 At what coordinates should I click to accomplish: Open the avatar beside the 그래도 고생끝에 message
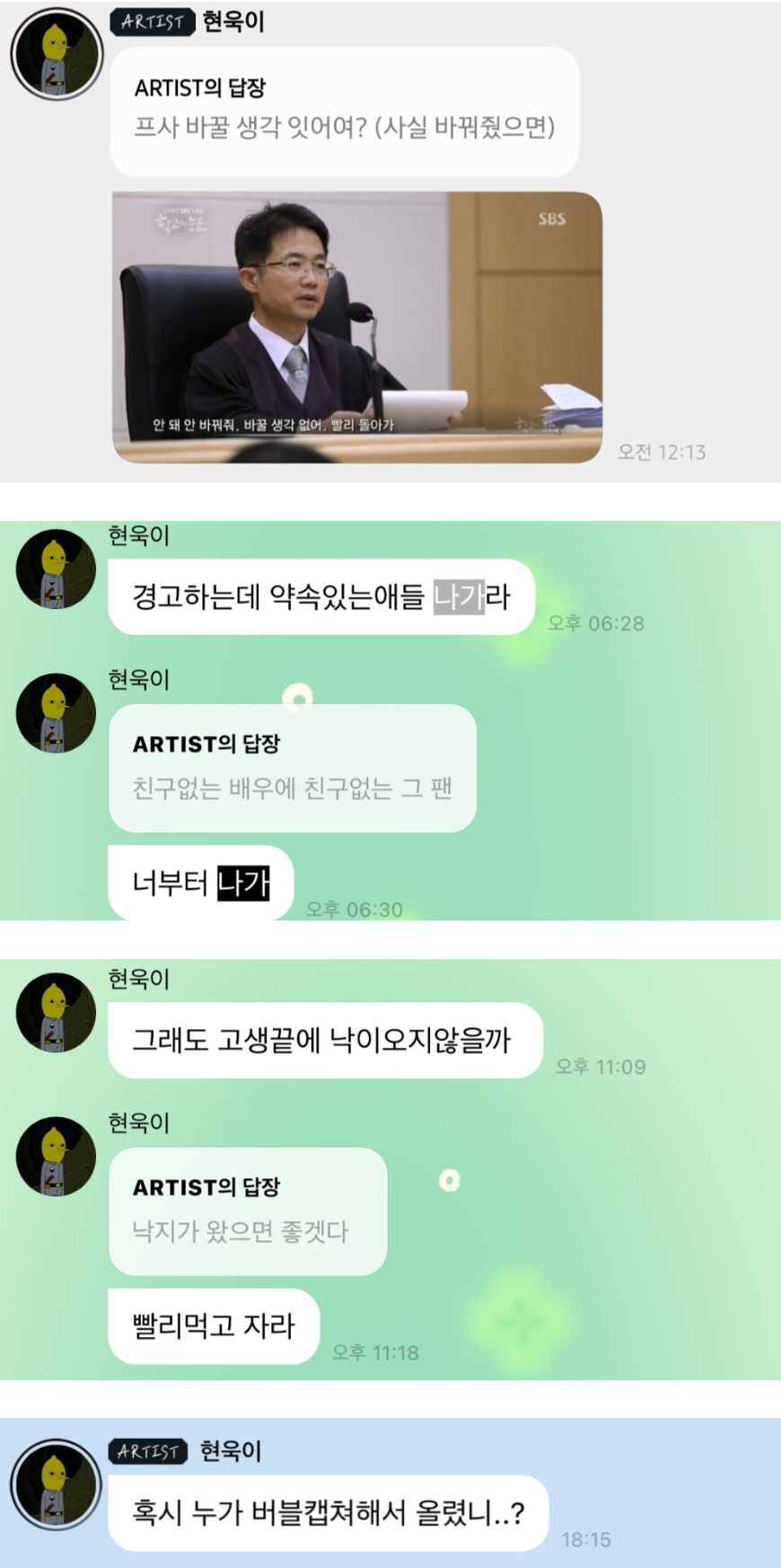point(56,1010)
